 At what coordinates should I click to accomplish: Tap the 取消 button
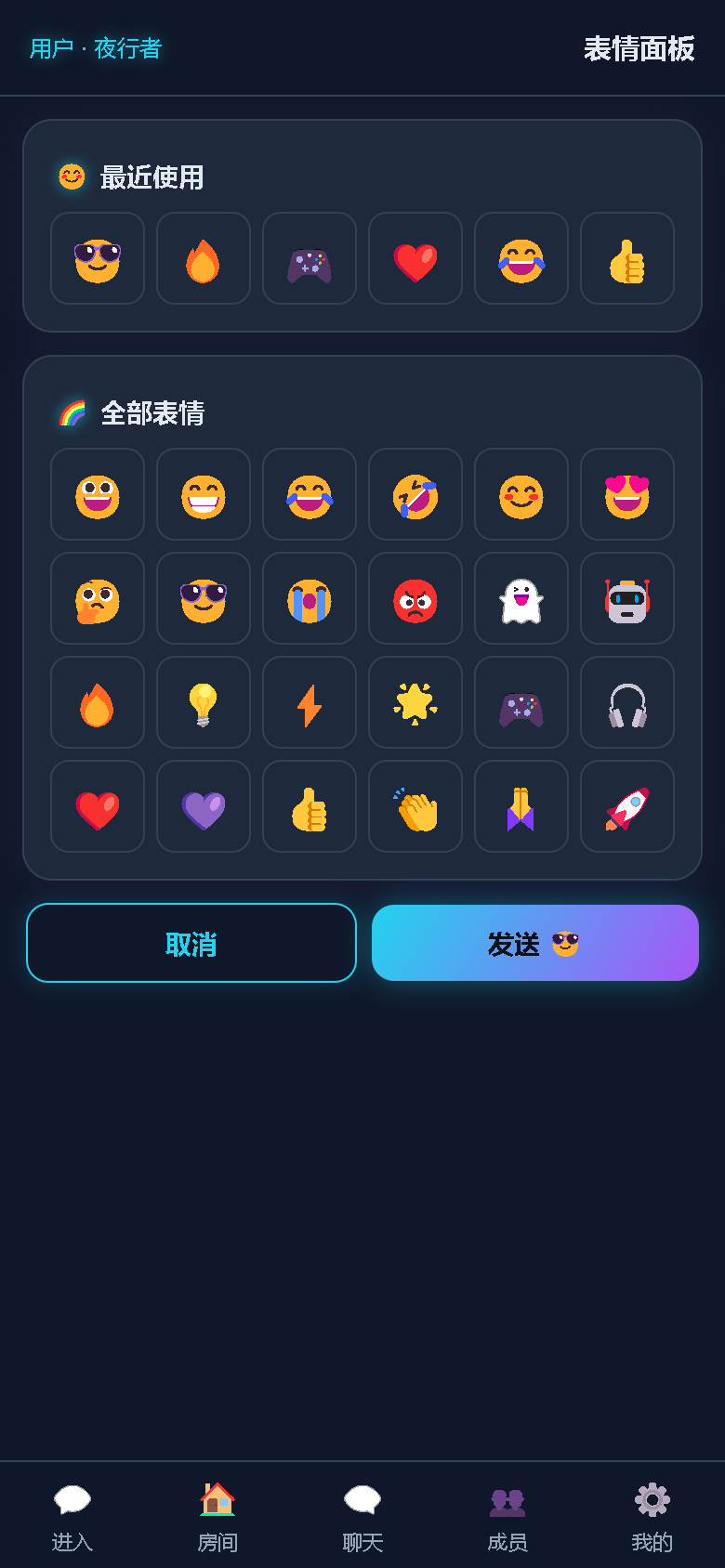coord(191,943)
